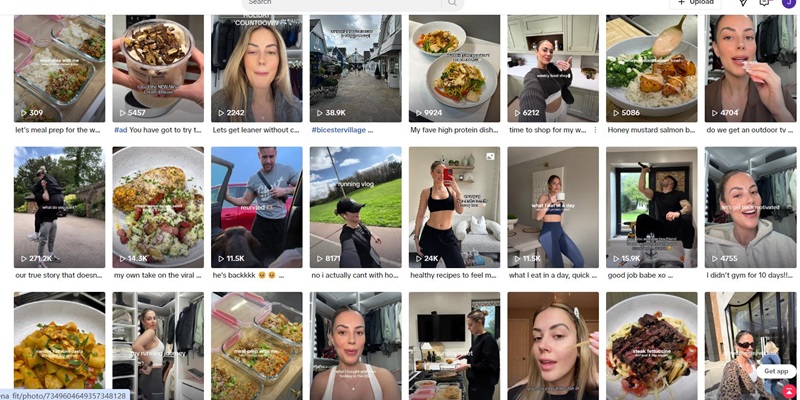800x400 pixels.
Task: Play the 'no i actually cant with ho...' video
Action: coord(355,205)
